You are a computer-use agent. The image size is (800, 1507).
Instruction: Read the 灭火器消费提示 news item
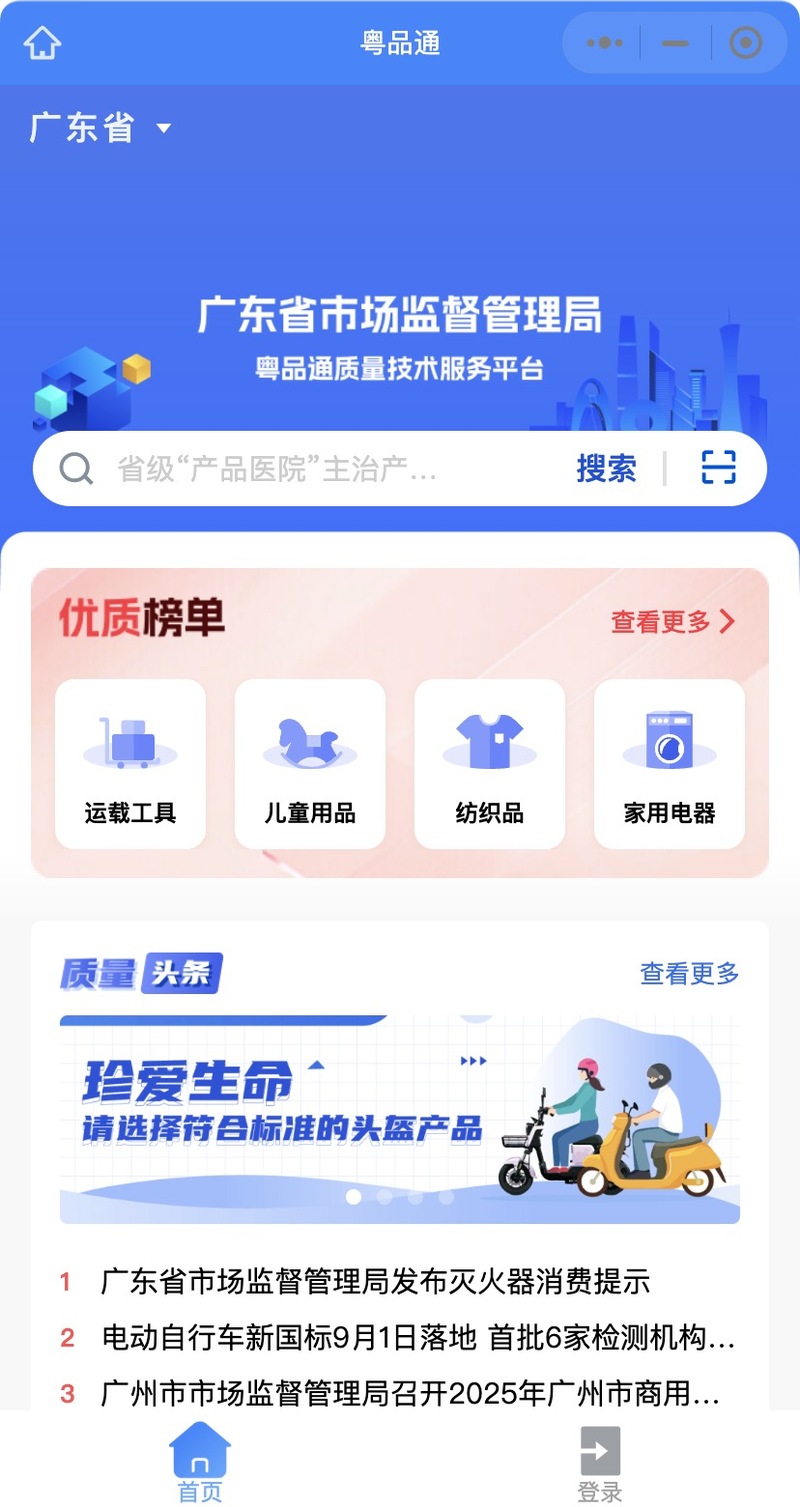pos(375,1281)
